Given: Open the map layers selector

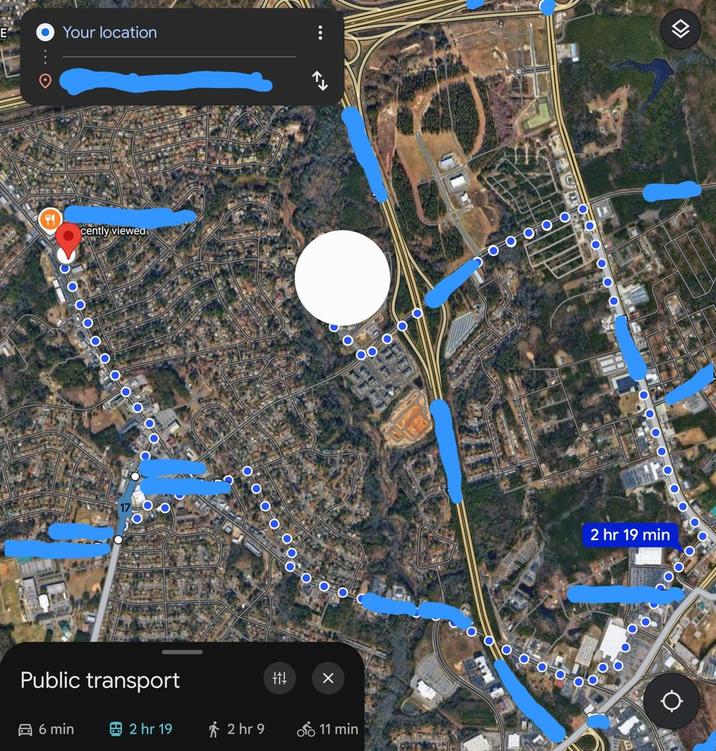Looking at the screenshot, I should (680, 30).
